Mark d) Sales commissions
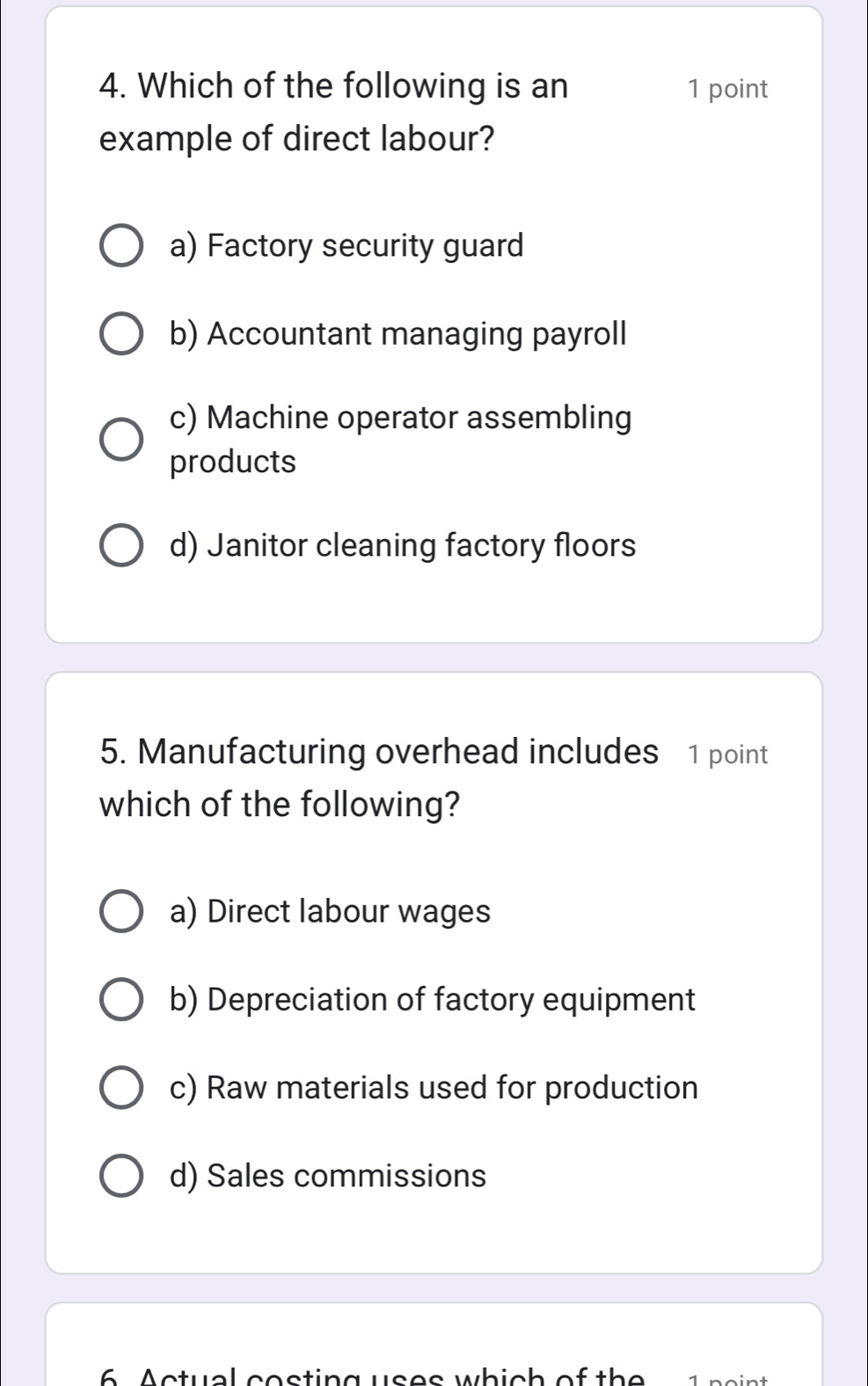 click(120, 1177)
